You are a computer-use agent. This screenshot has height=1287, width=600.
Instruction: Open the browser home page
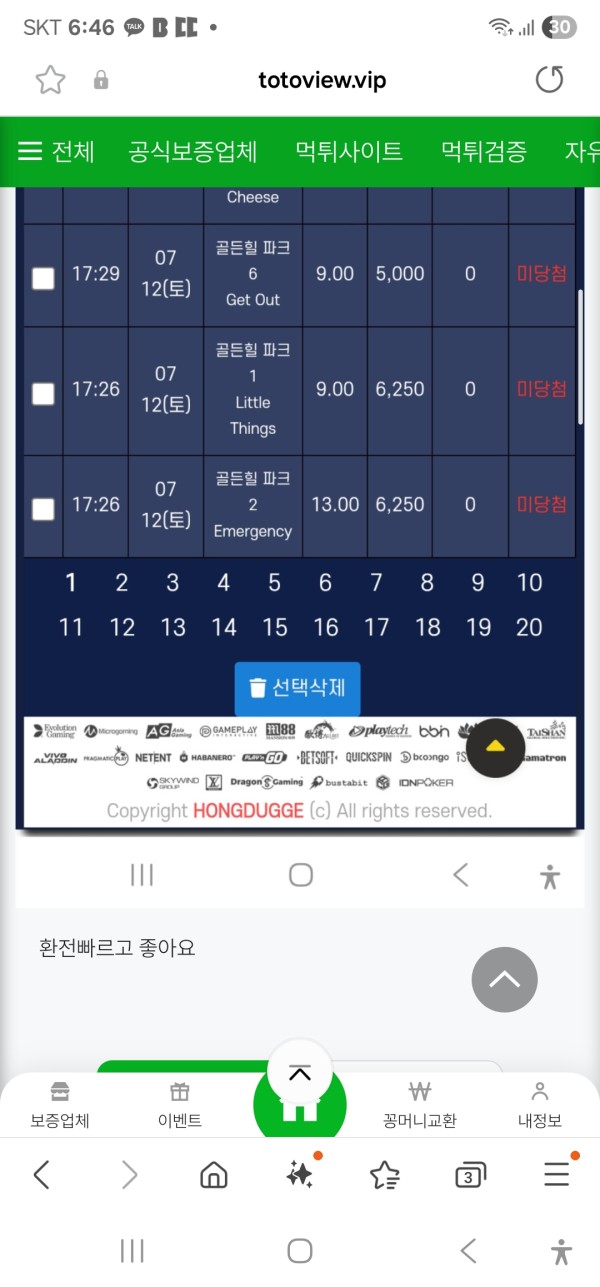tap(214, 1174)
